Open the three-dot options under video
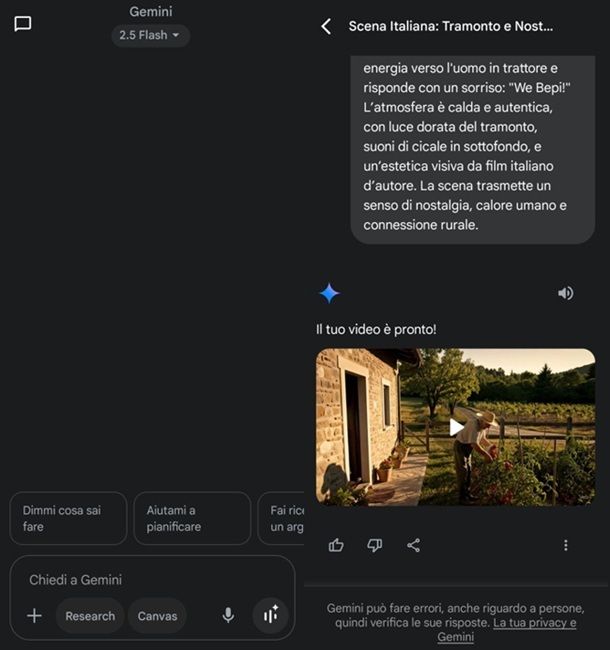 point(565,545)
